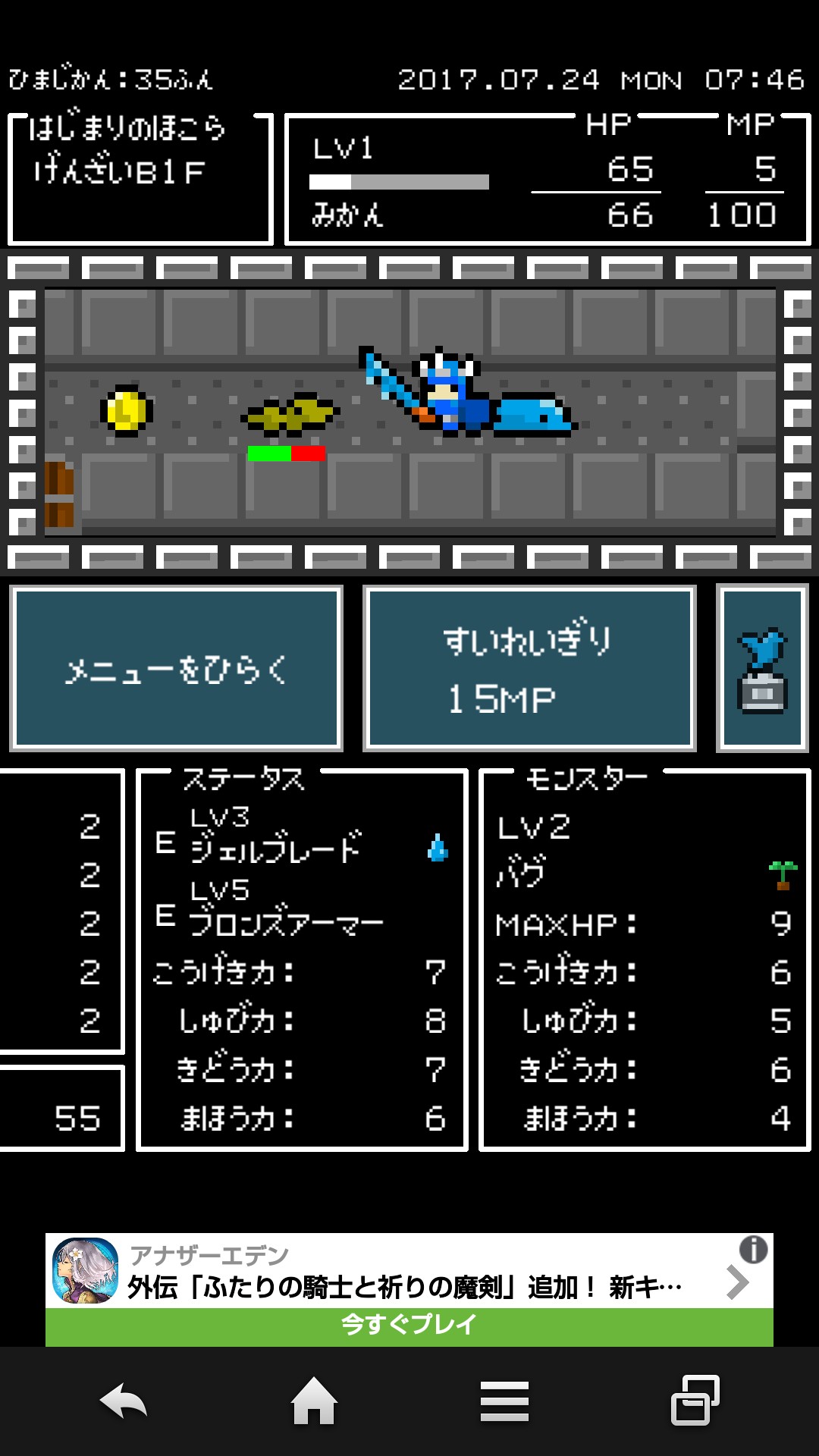
Task: Show ad info via the i icon
Action: 753,1249
